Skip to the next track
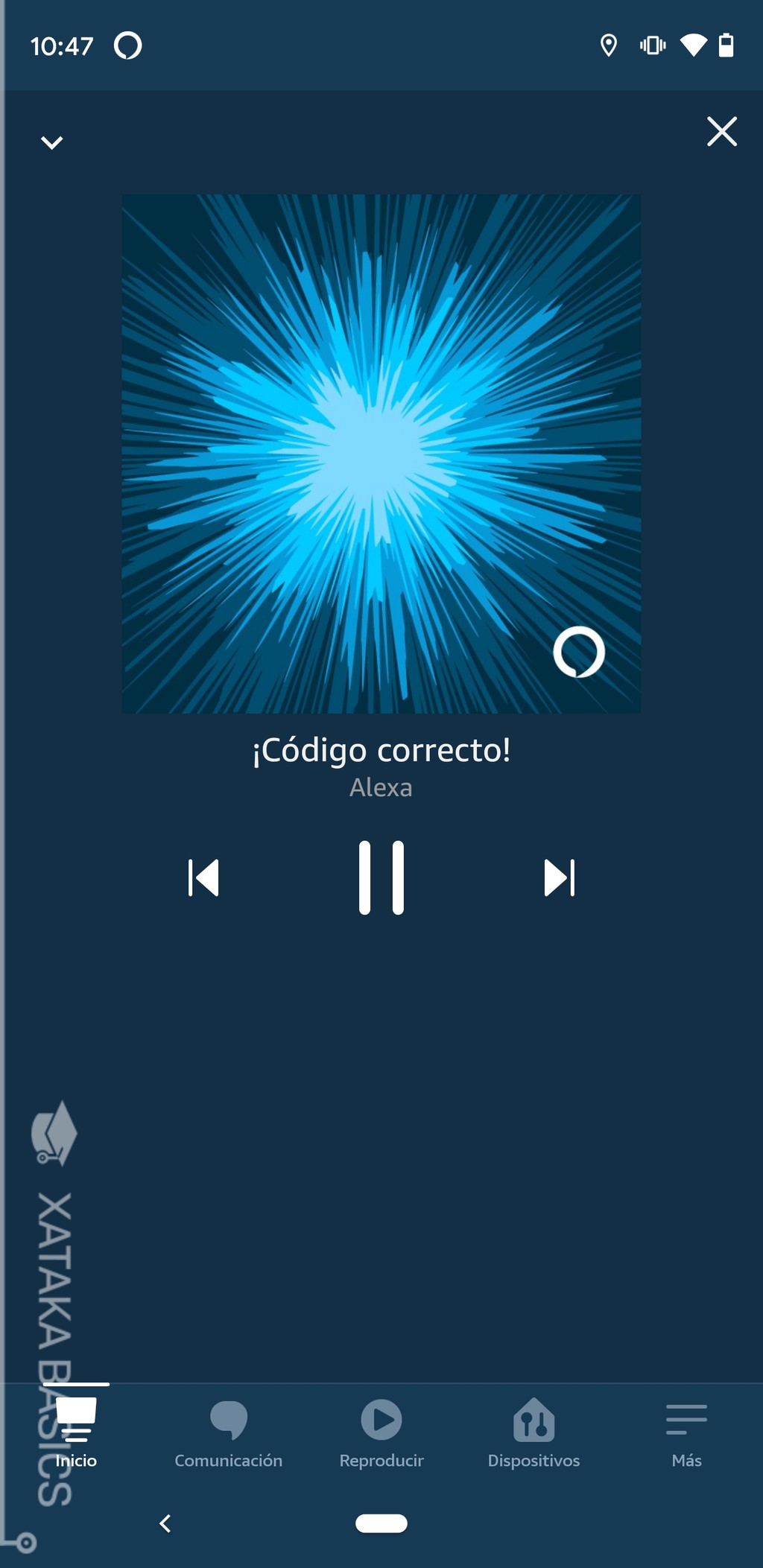Screen dimensions: 763x1568 click(560, 877)
